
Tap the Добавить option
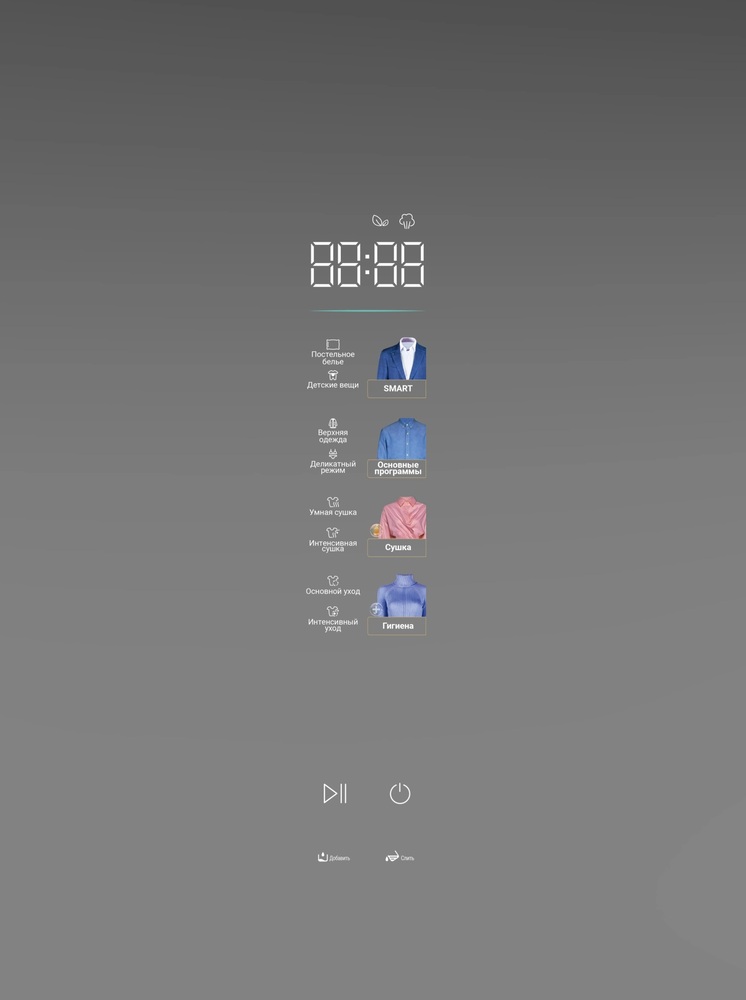[x=334, y=857]
